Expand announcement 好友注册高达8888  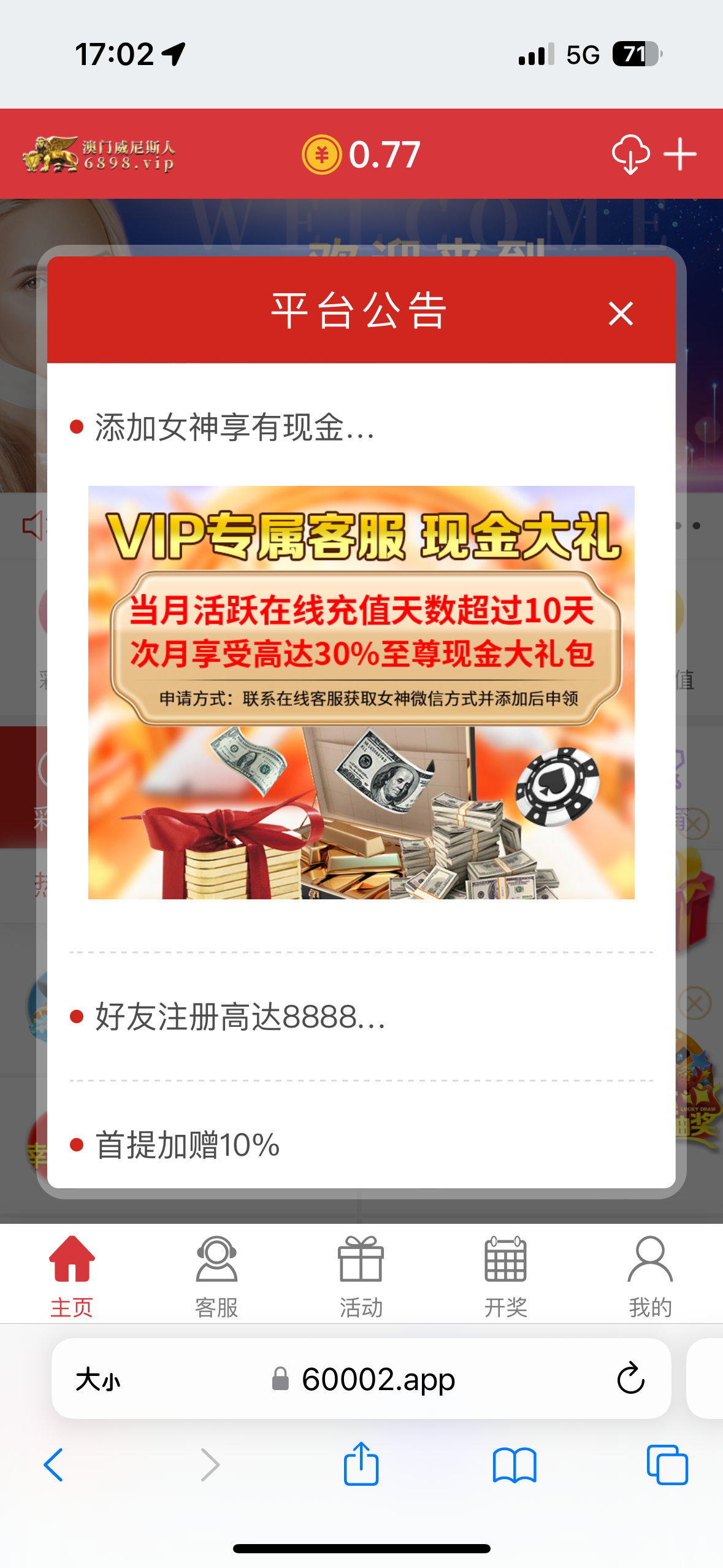240,1017
